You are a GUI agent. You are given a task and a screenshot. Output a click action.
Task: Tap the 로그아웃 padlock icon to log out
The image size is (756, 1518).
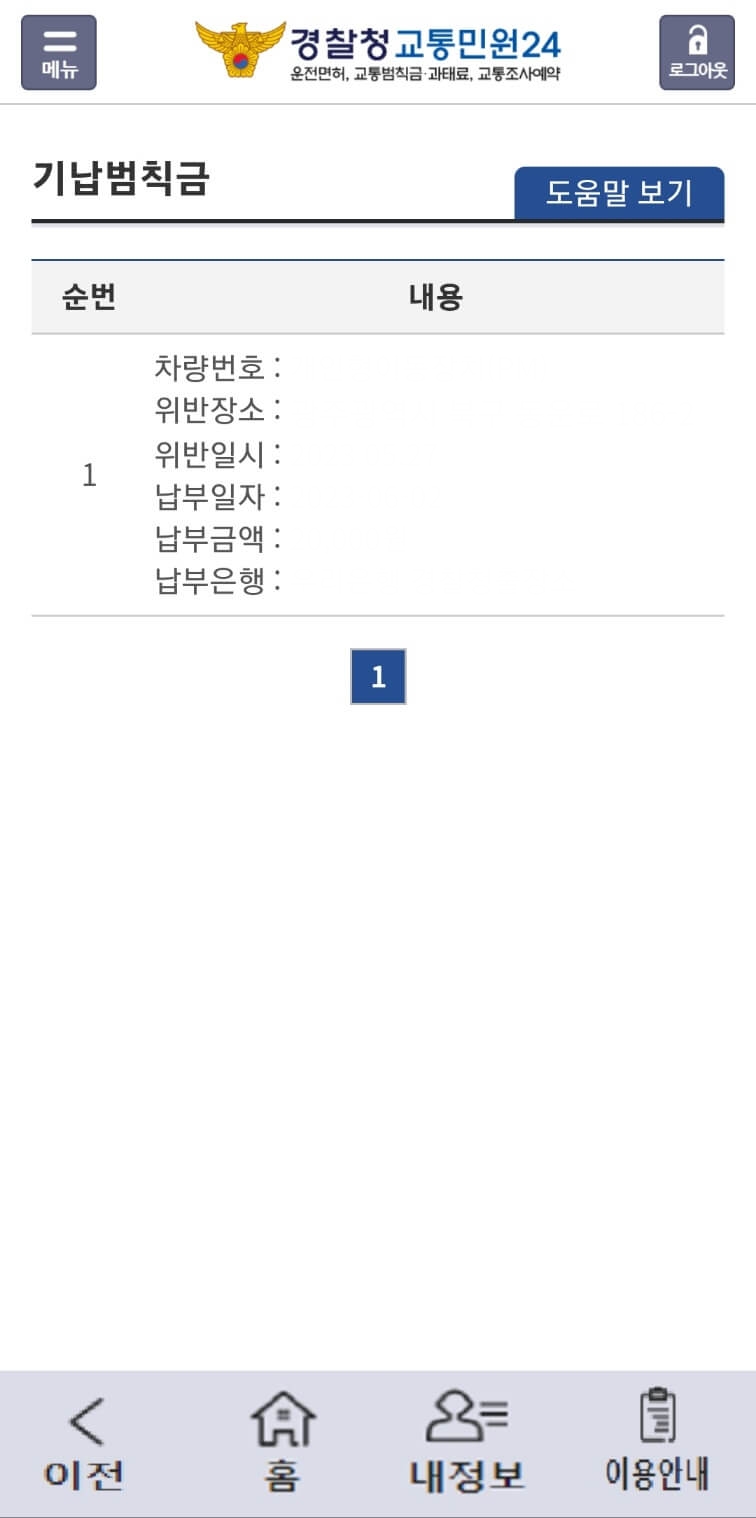[x=697, y=52]
